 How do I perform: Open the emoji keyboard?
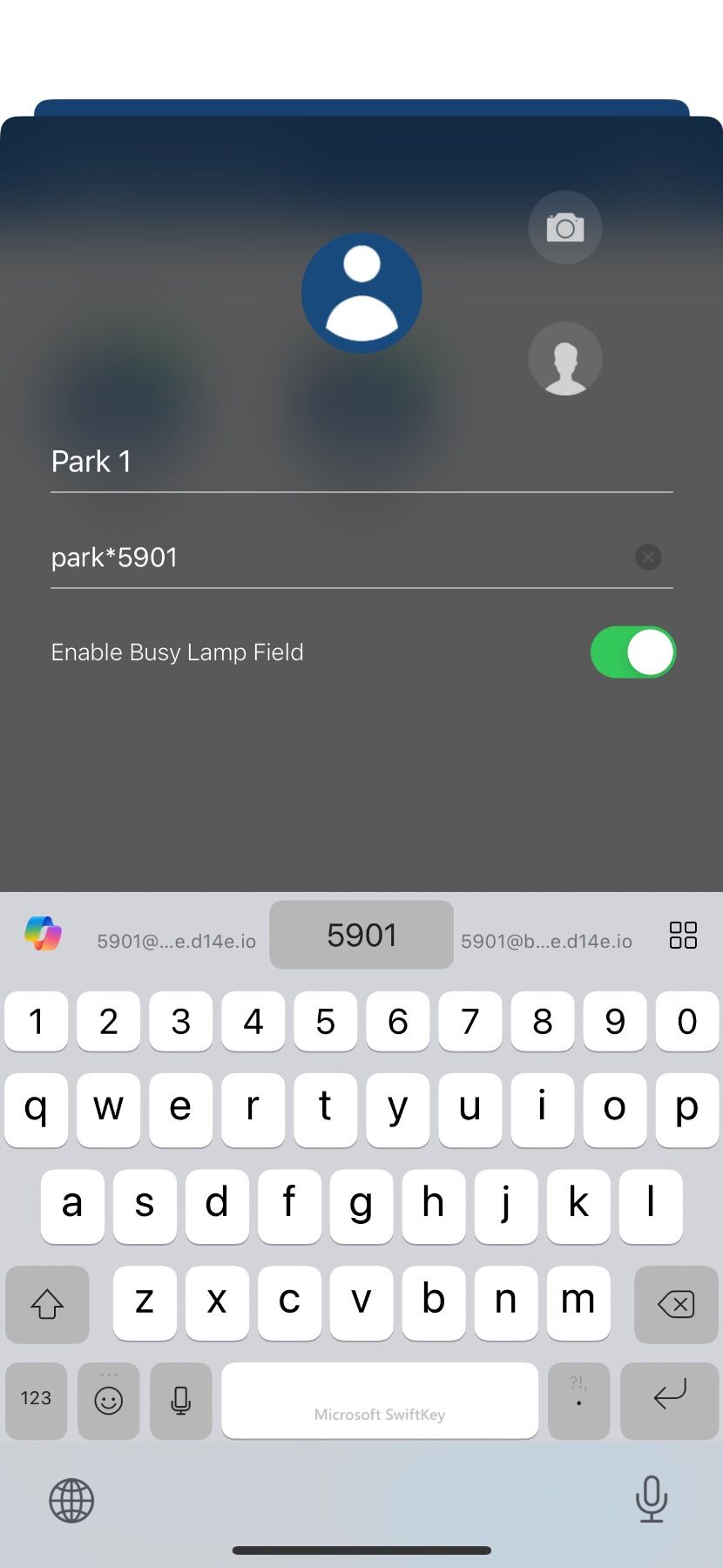[x=108, y=1400]
